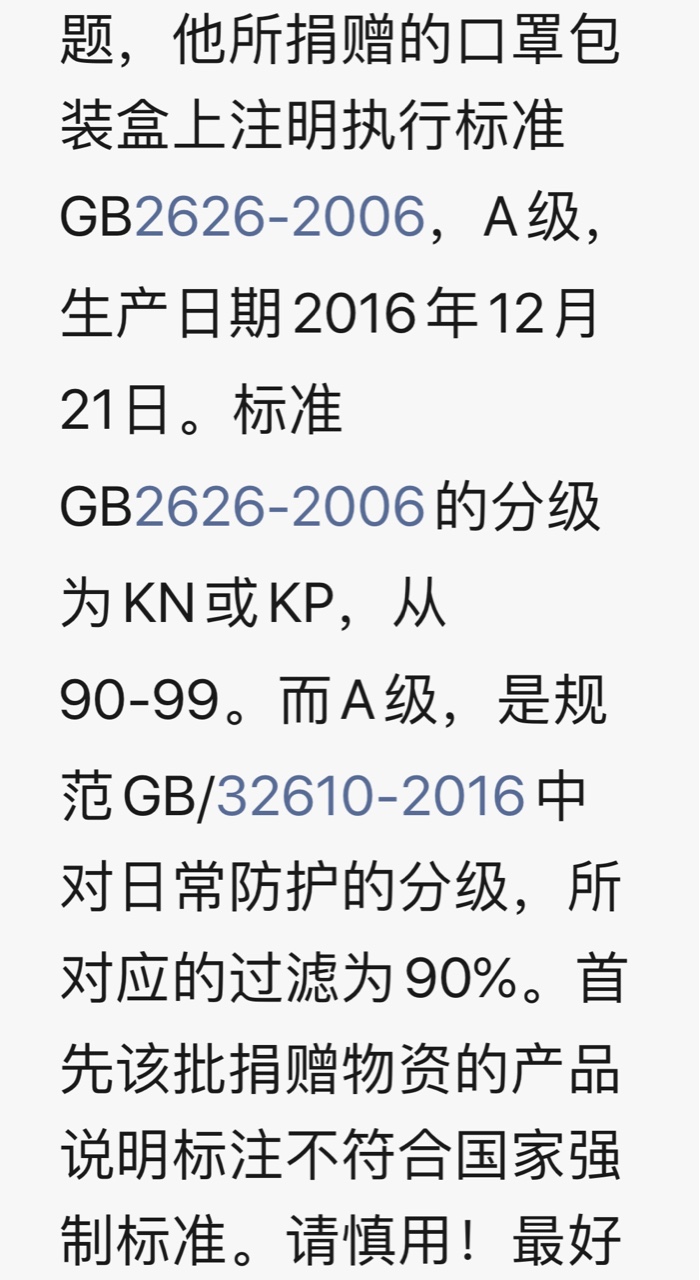Tap the 2626-2006 link before 的分级

click(x=279, y=509)
